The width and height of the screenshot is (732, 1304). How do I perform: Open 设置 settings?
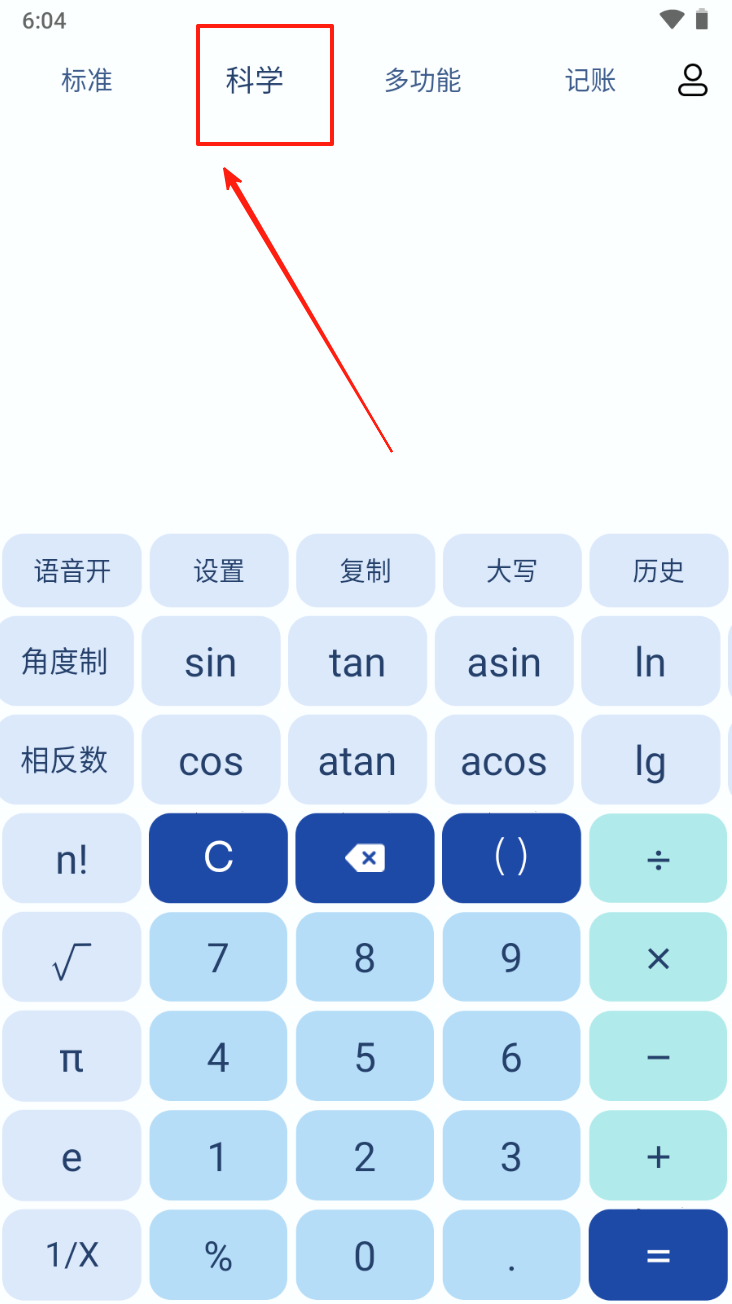click(219, 571)
